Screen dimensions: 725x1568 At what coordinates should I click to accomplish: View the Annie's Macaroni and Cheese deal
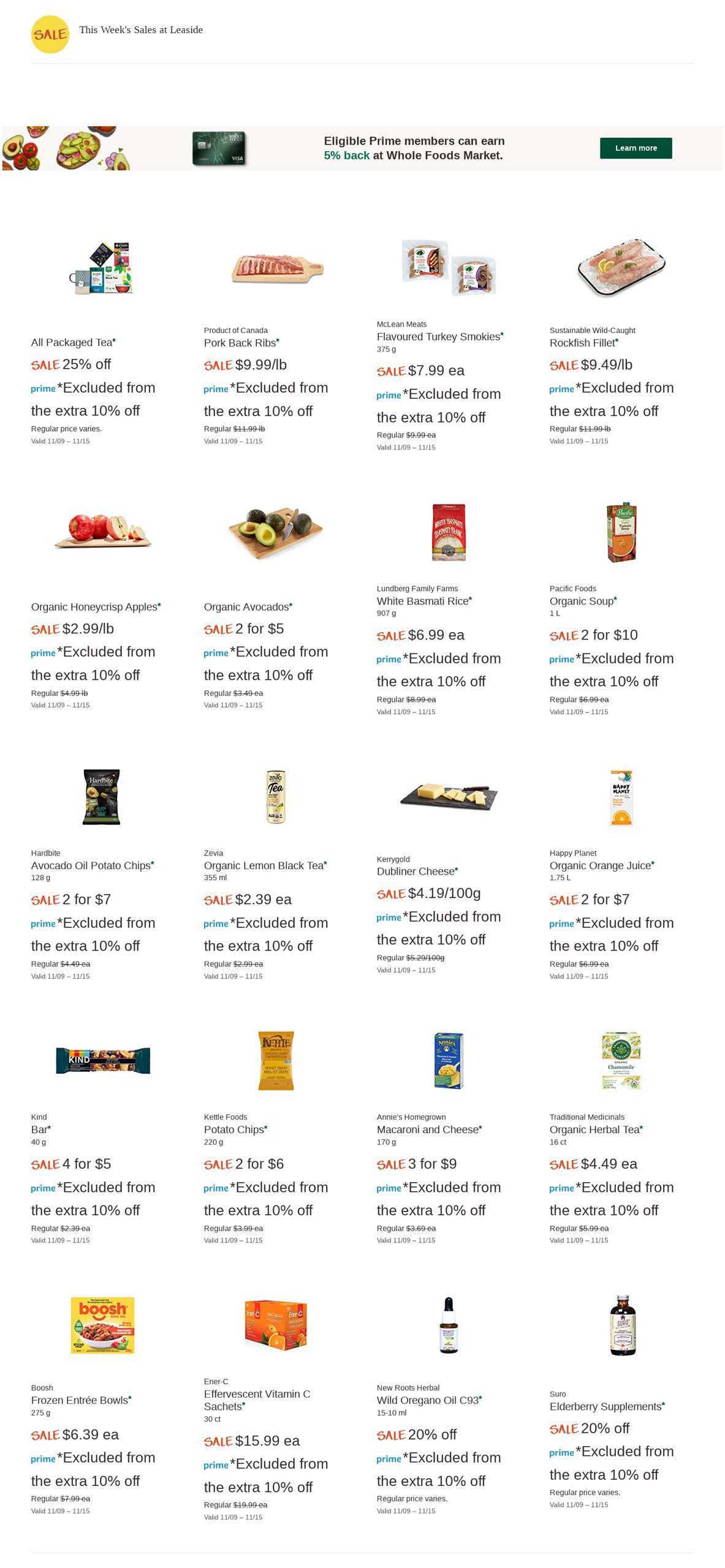coord(428,1129)
